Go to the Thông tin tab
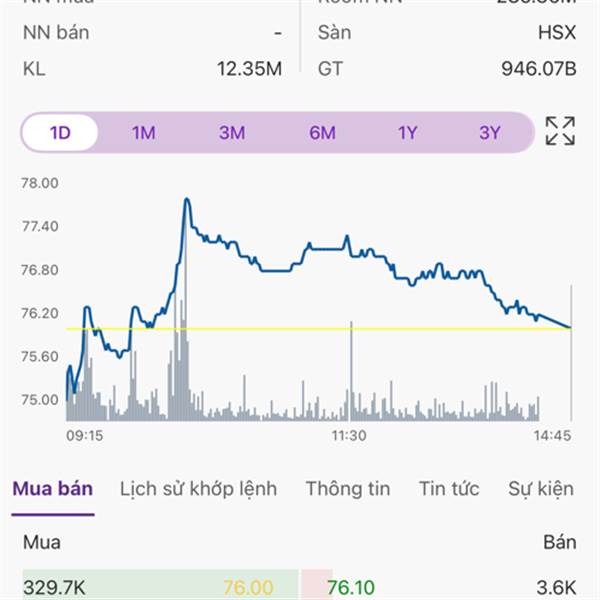This screenshot has height=600, width=600. pos(348,489)
